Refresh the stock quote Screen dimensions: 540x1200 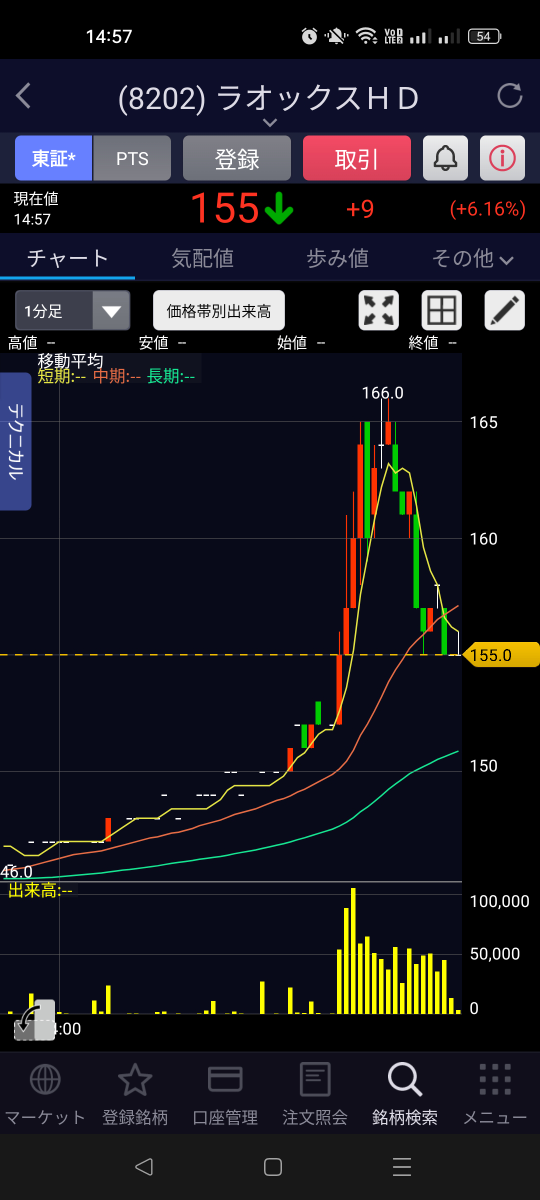510,97
